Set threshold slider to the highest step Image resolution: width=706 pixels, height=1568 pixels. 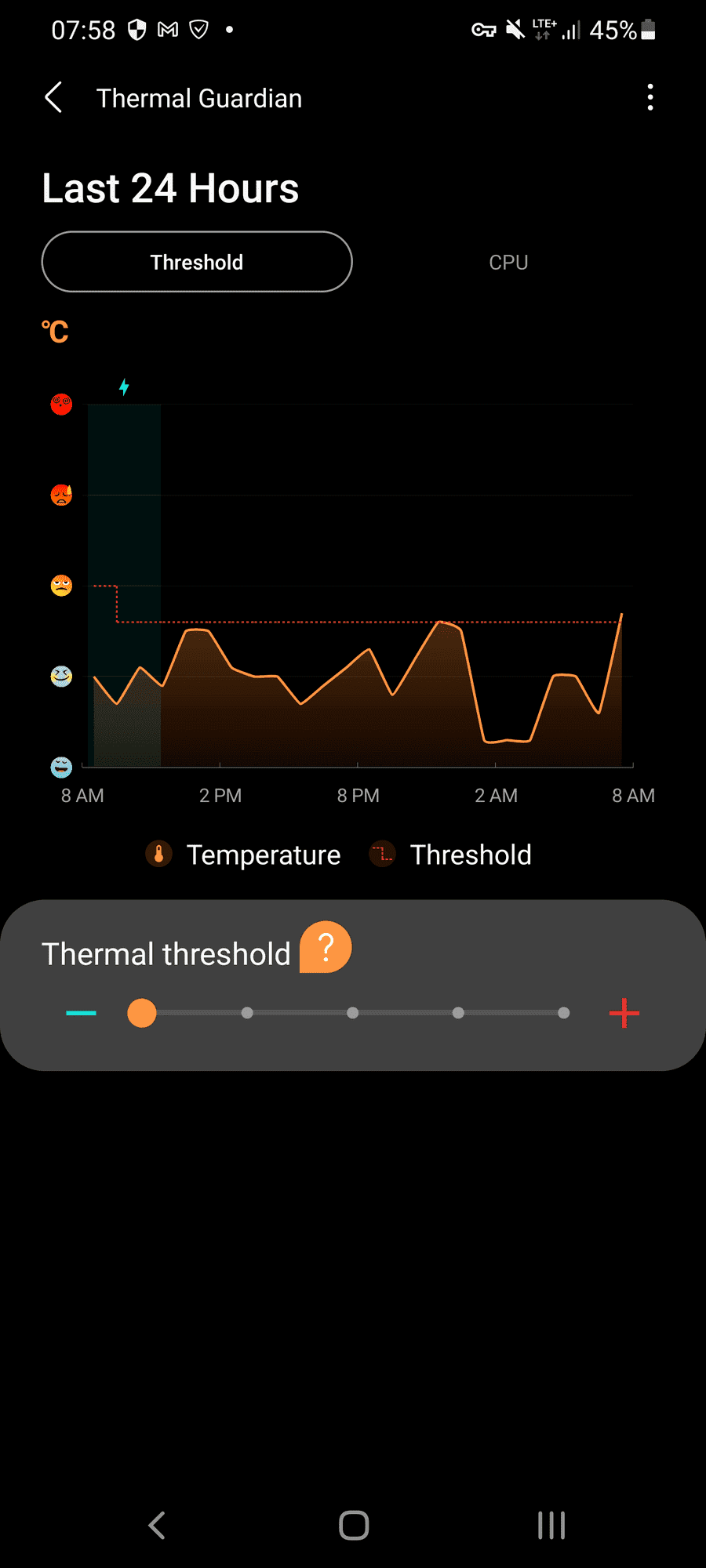tap(563, 1013)
